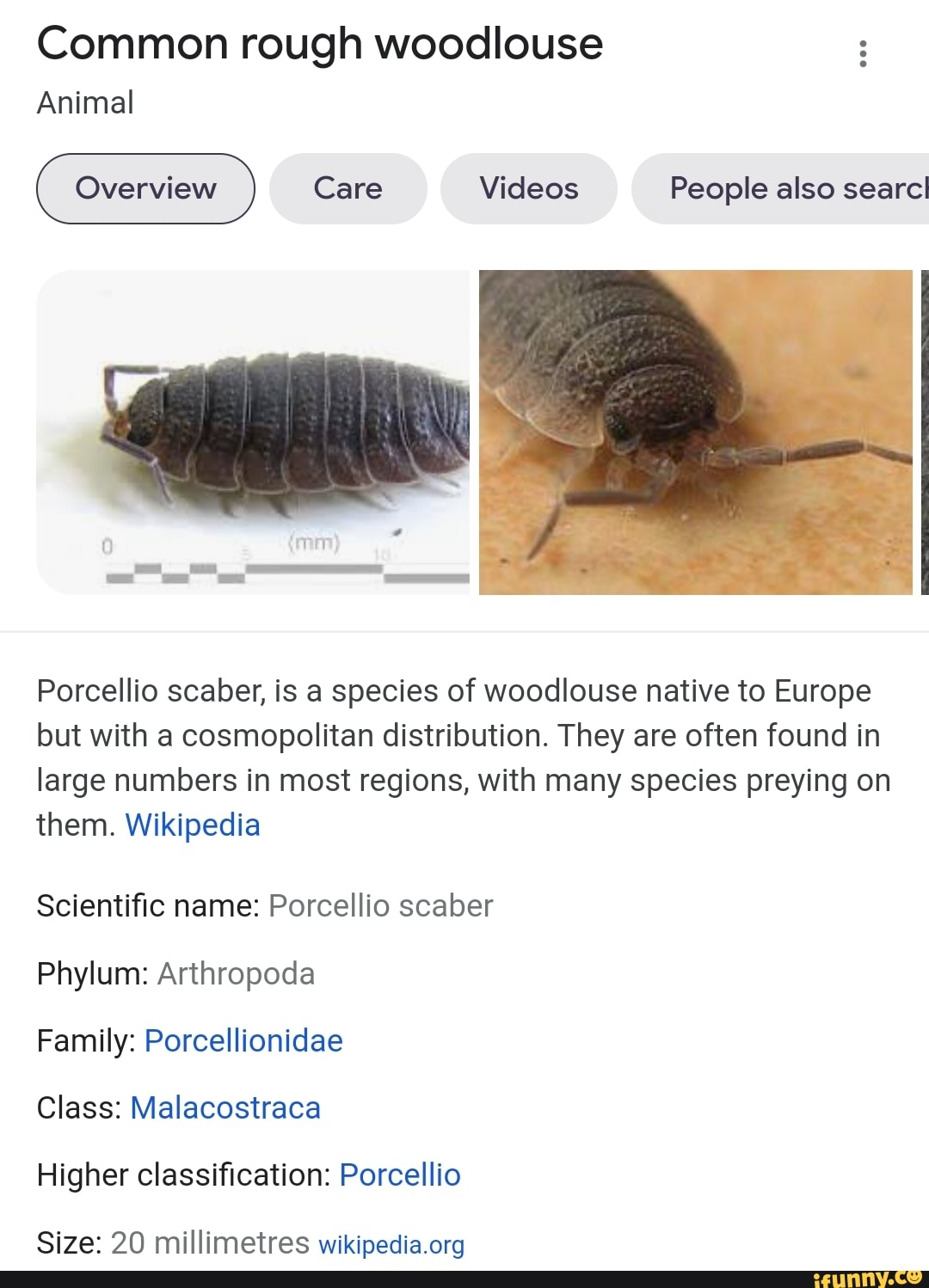Click the Porcellionidae family link
Viewport: 929px width, 1288px height.
(243, 1040)
